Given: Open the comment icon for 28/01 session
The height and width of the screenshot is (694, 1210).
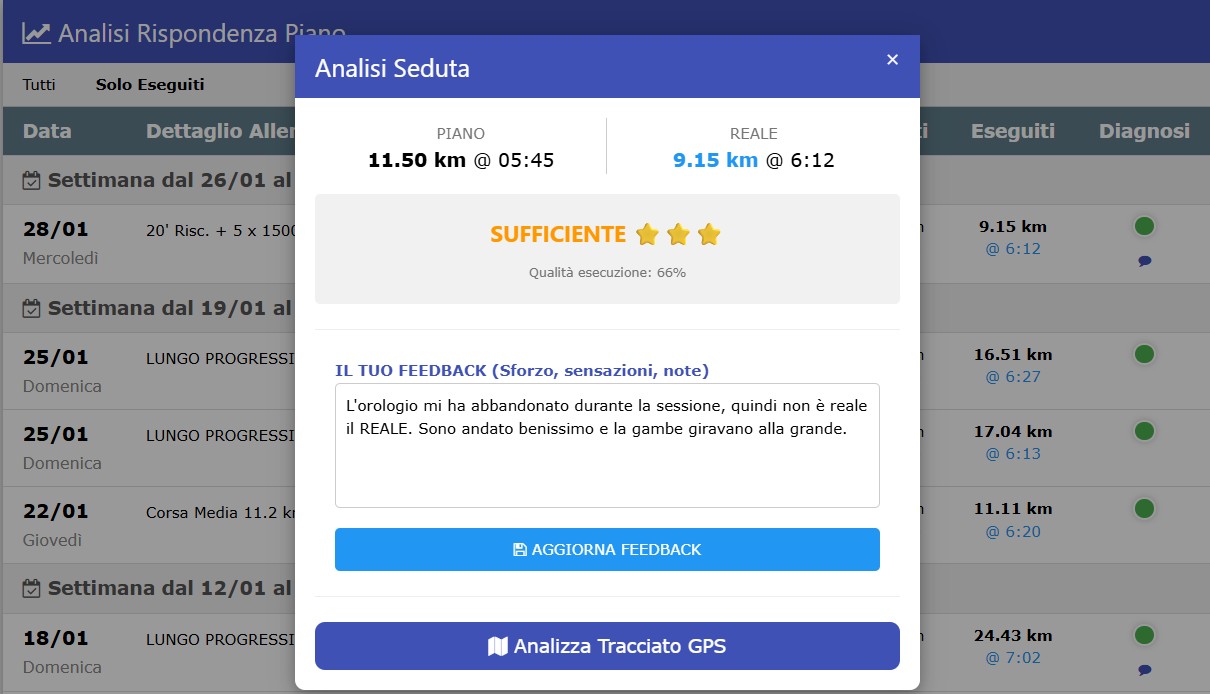Looking at the screenshot, I should pos(1144,261).
